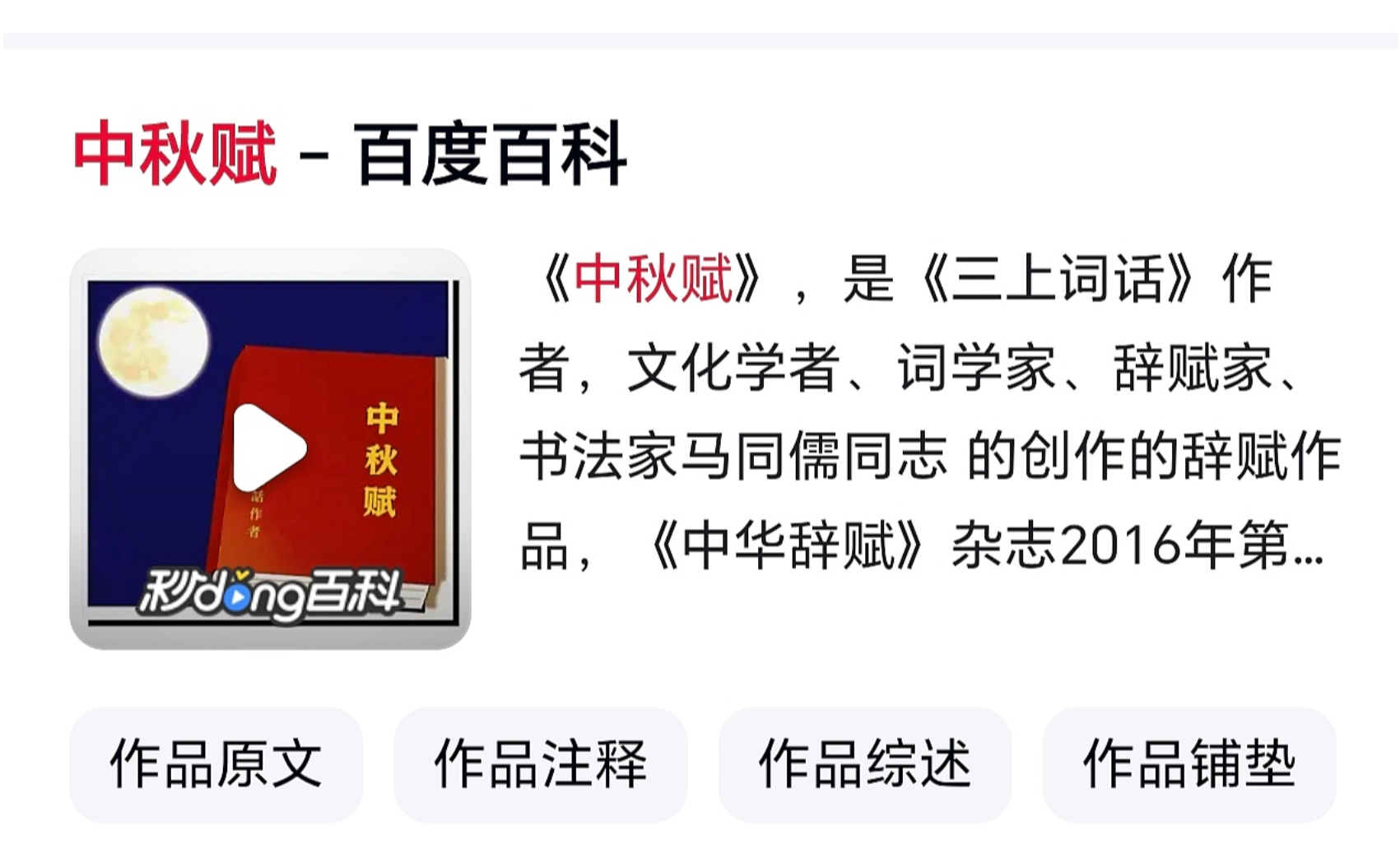Screen dimensions: 1400x854
Task: Open the 中秋赋 - 百度百科 result title
Action: [x=350, y=154]
